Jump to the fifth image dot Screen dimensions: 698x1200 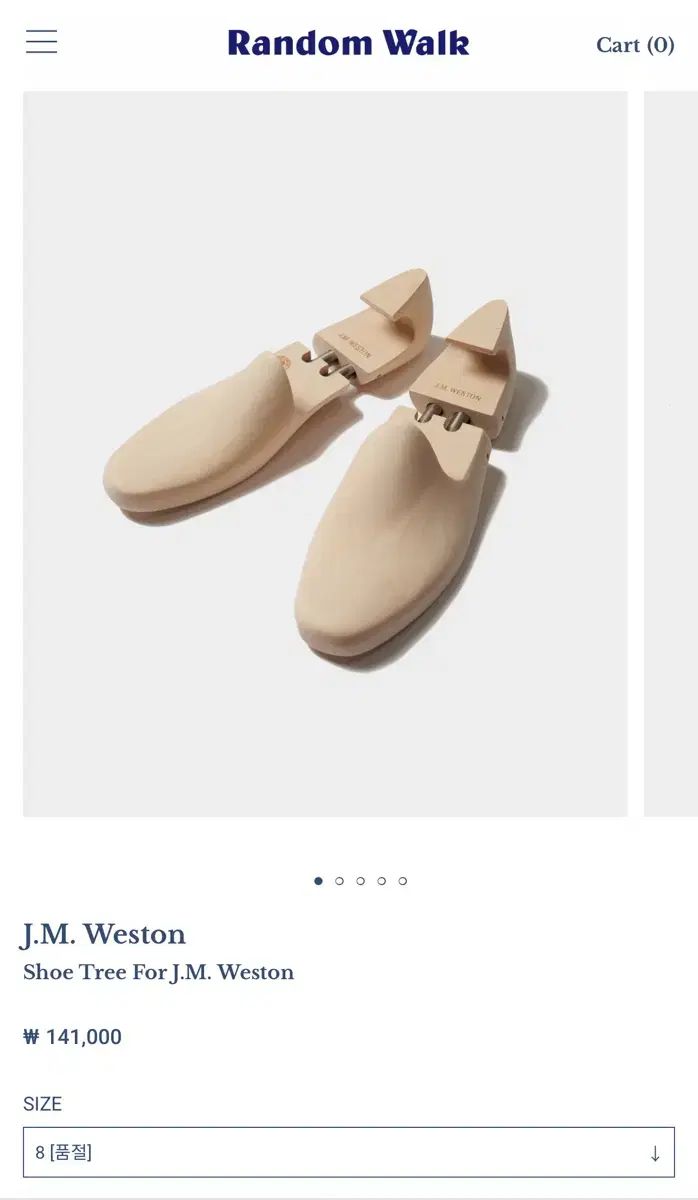[402, 881]
